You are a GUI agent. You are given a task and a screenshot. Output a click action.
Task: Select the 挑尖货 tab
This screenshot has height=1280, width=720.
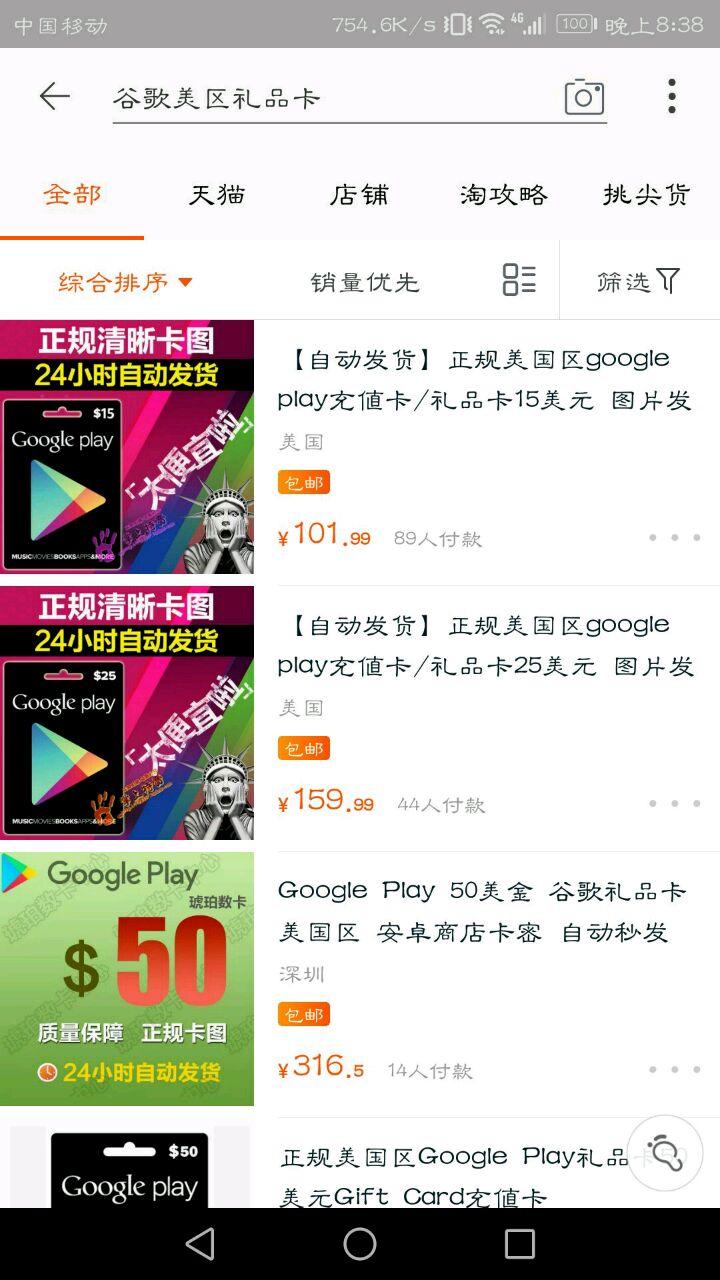(x=647, y=195)
